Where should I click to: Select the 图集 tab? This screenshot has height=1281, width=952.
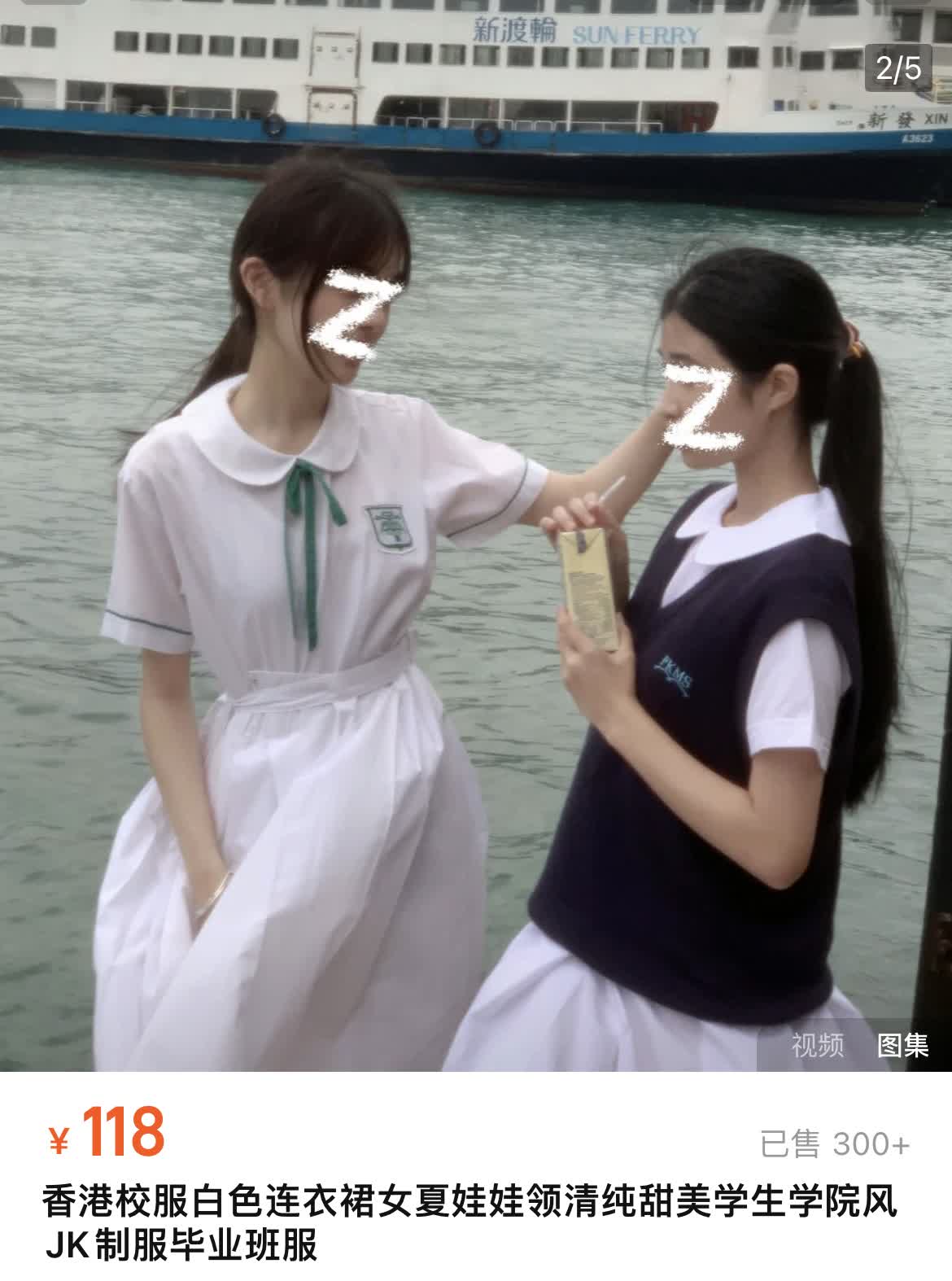click(x=902, y=1044)
